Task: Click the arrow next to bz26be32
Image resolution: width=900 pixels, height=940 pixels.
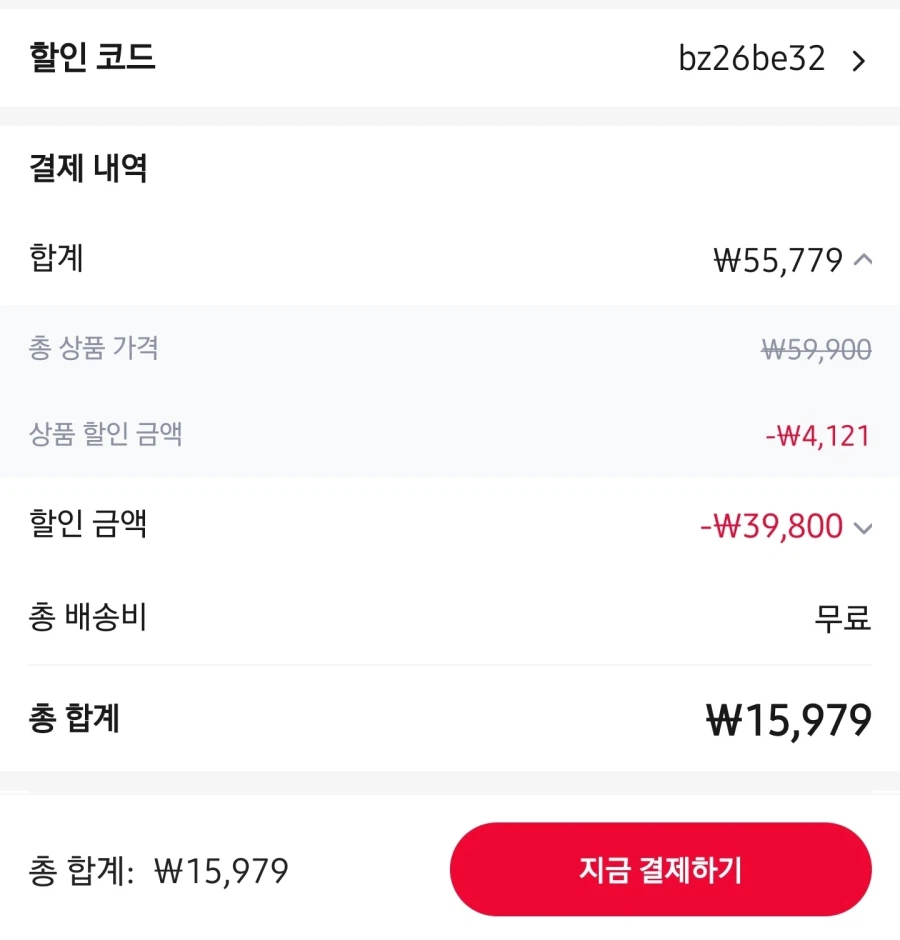Action: (x=858, y=60)
